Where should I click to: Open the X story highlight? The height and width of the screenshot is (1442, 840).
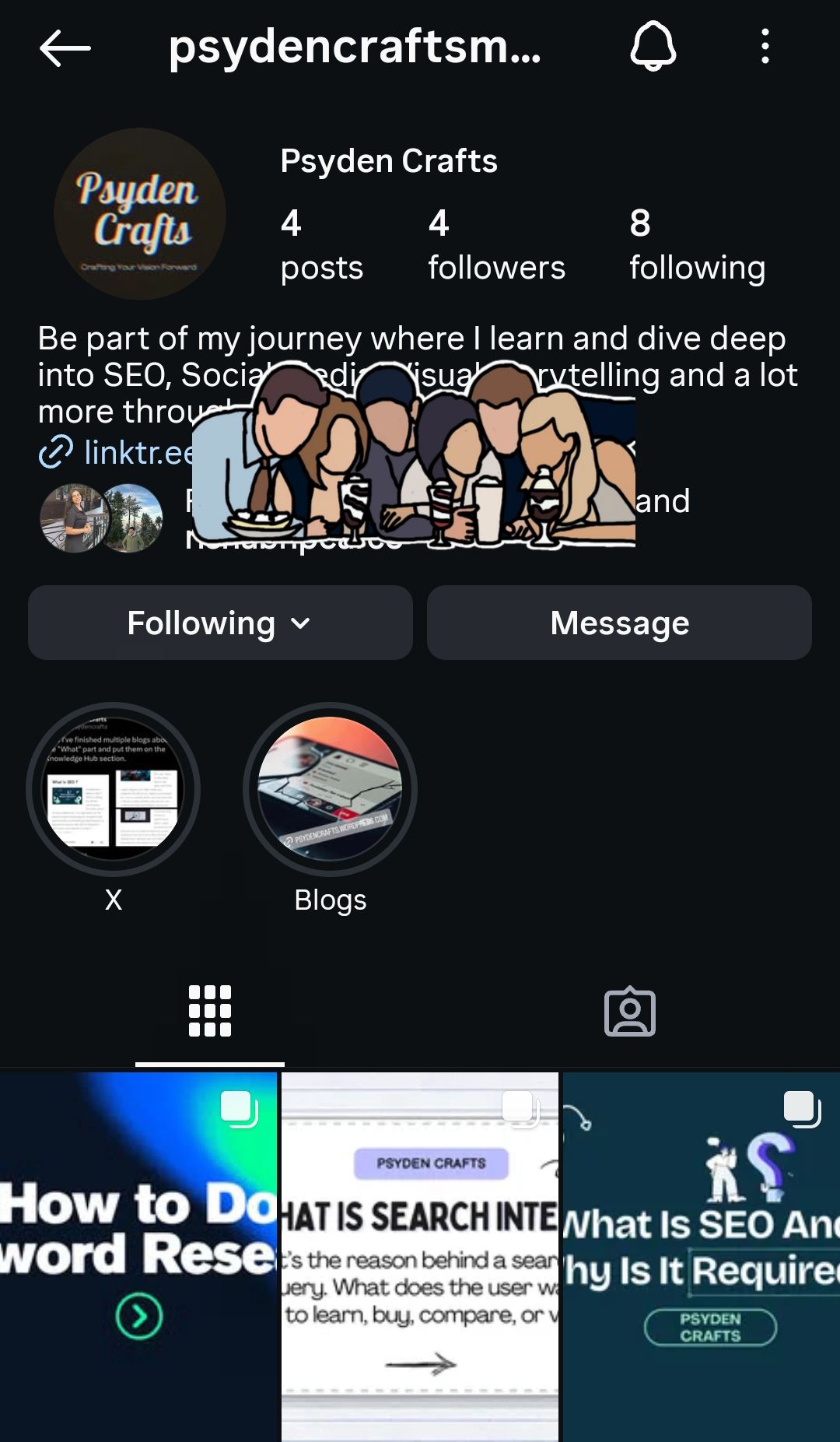pyautogui.click(x=114, y=789)
